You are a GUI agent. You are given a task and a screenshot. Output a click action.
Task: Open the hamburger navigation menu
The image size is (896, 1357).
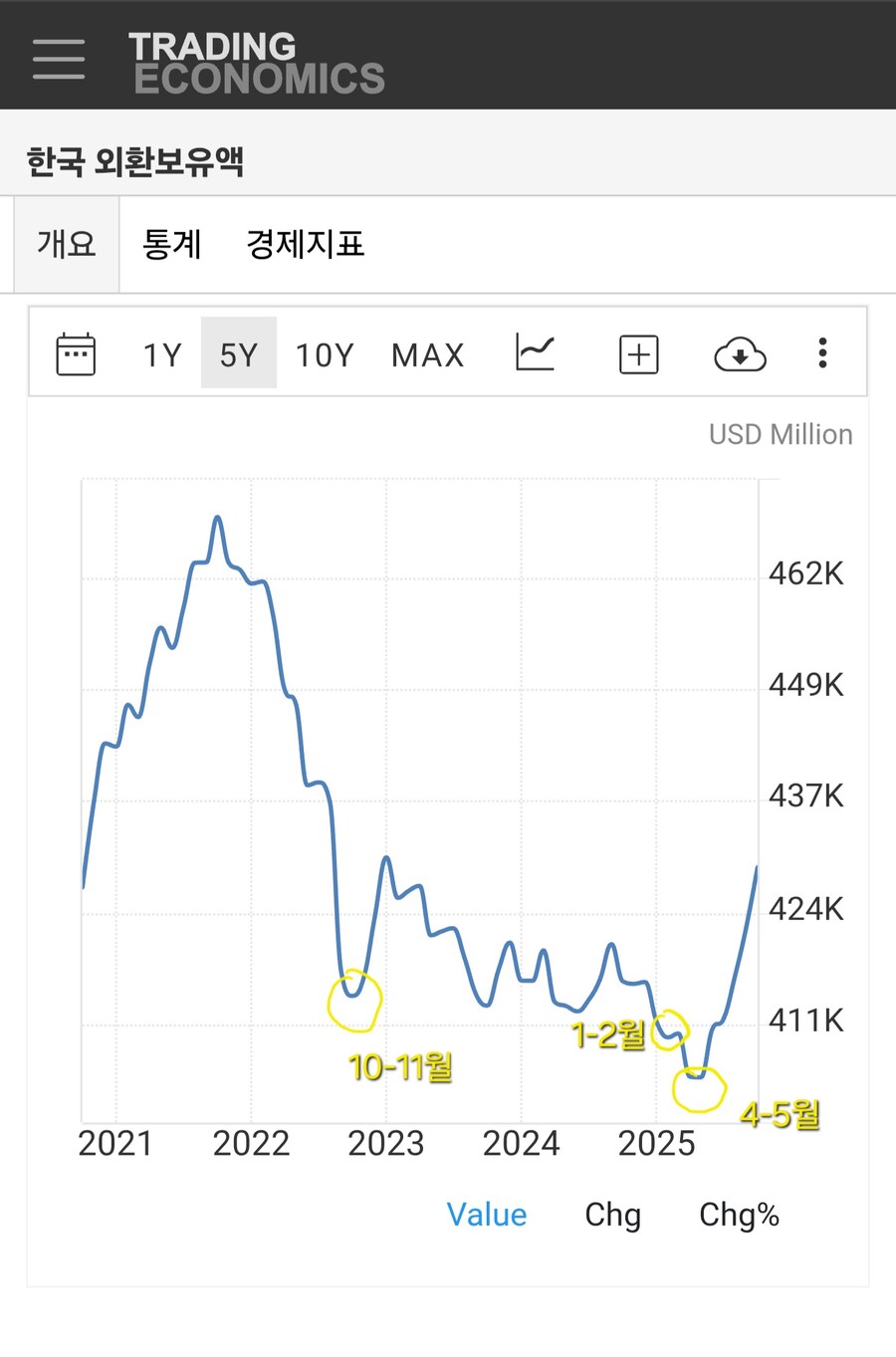click(58, 58)
